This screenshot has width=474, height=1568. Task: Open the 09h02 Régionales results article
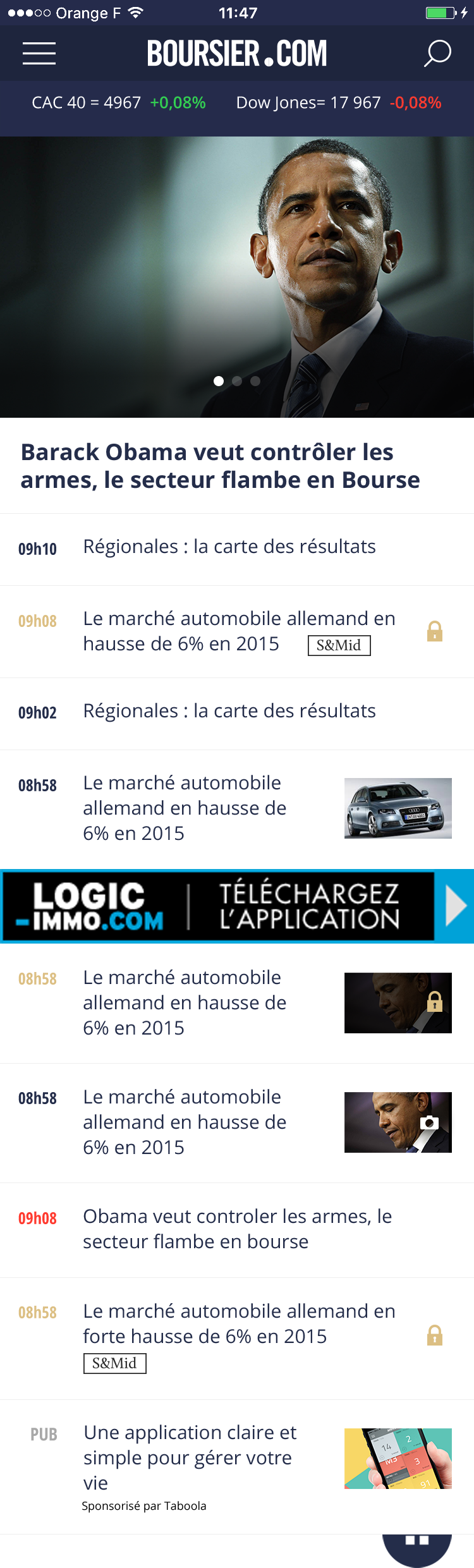pos(229,712)
